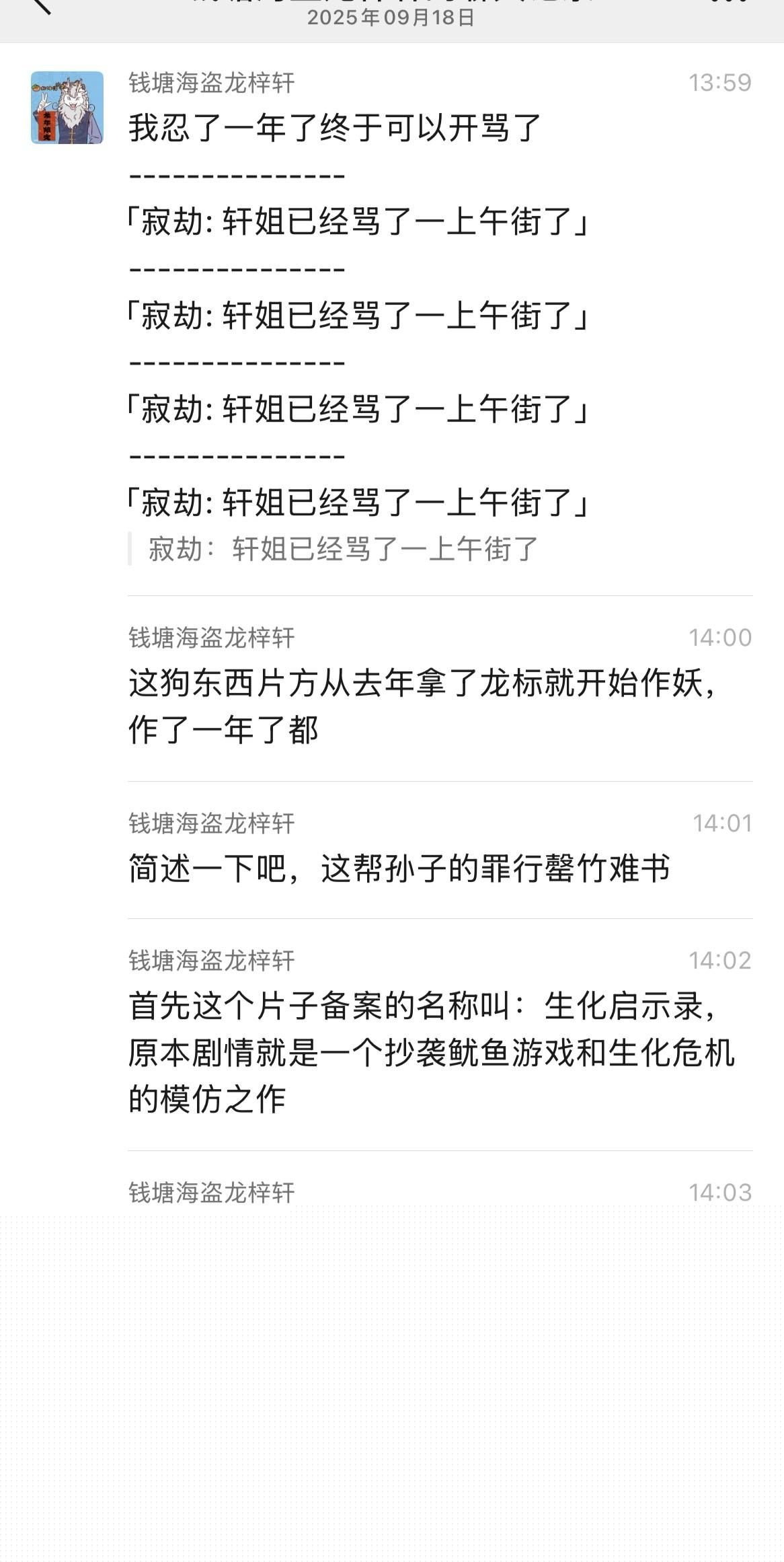Tap the title bar of the chat record

click(x=392, y=5)
